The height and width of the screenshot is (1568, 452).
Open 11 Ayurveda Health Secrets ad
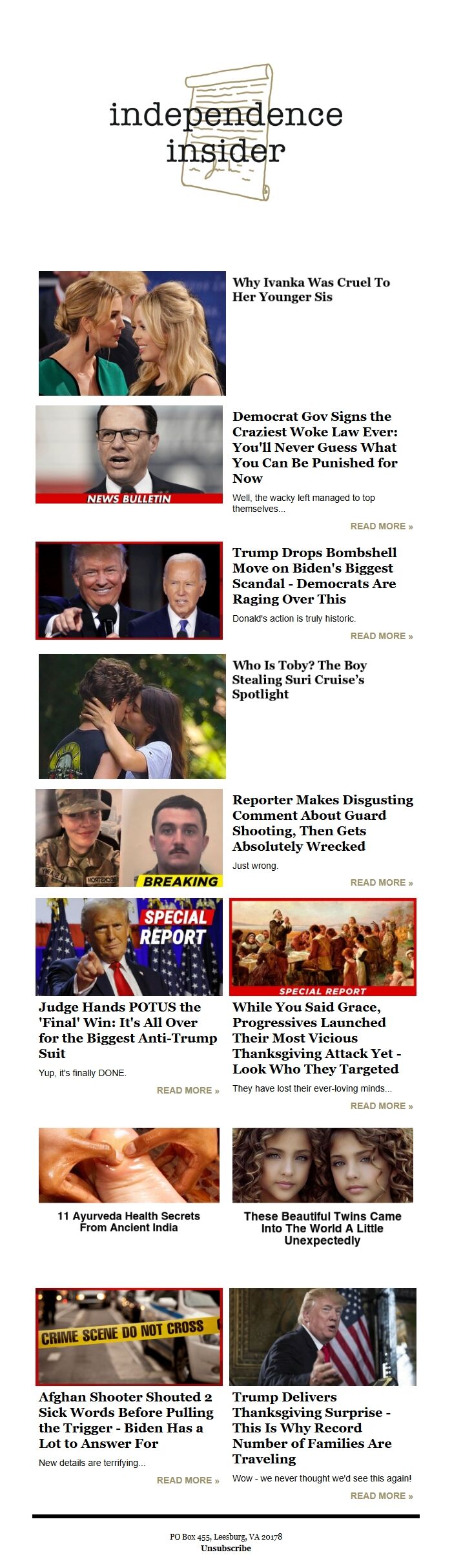[128, 1221]
